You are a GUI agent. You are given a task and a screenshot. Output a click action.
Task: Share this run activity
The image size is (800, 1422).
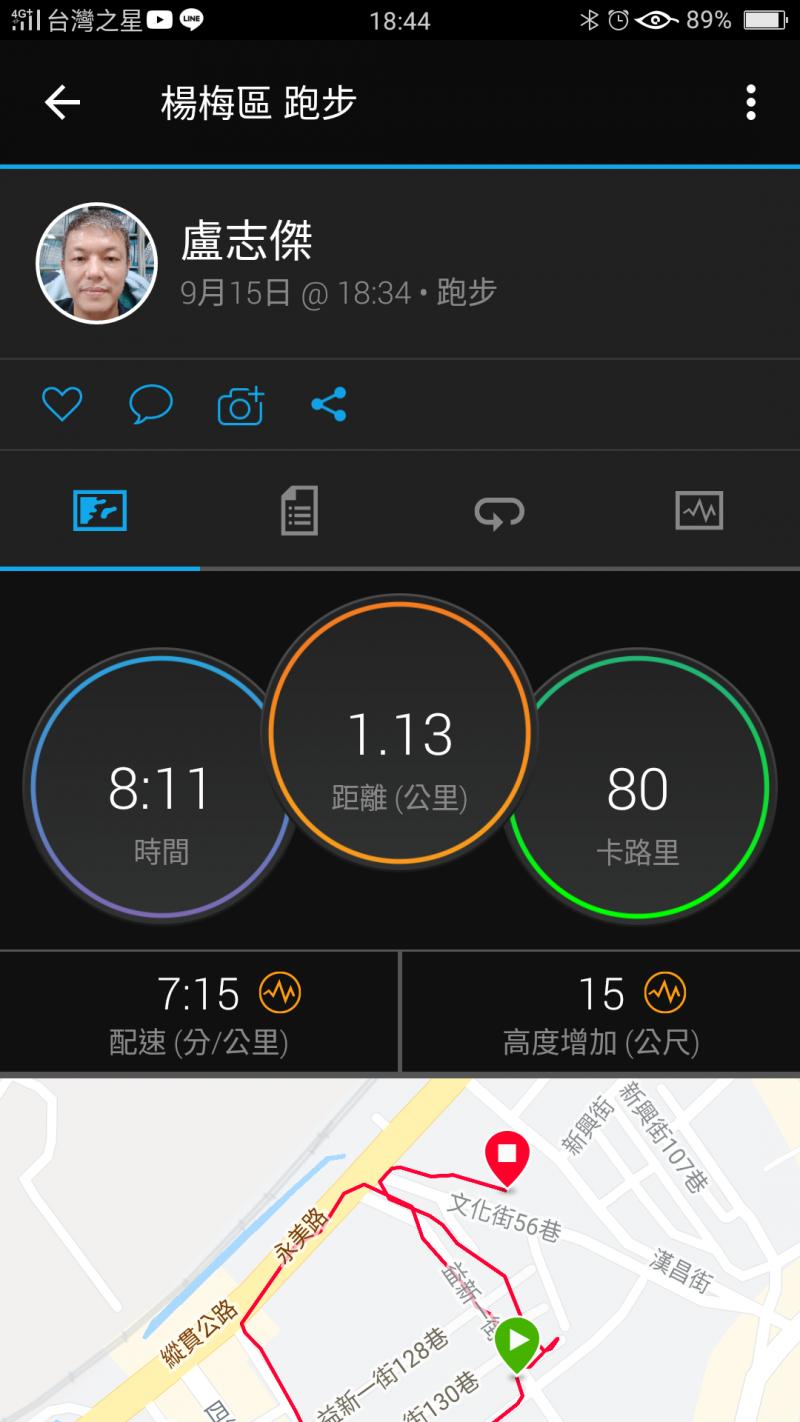[x=328, y=405]
